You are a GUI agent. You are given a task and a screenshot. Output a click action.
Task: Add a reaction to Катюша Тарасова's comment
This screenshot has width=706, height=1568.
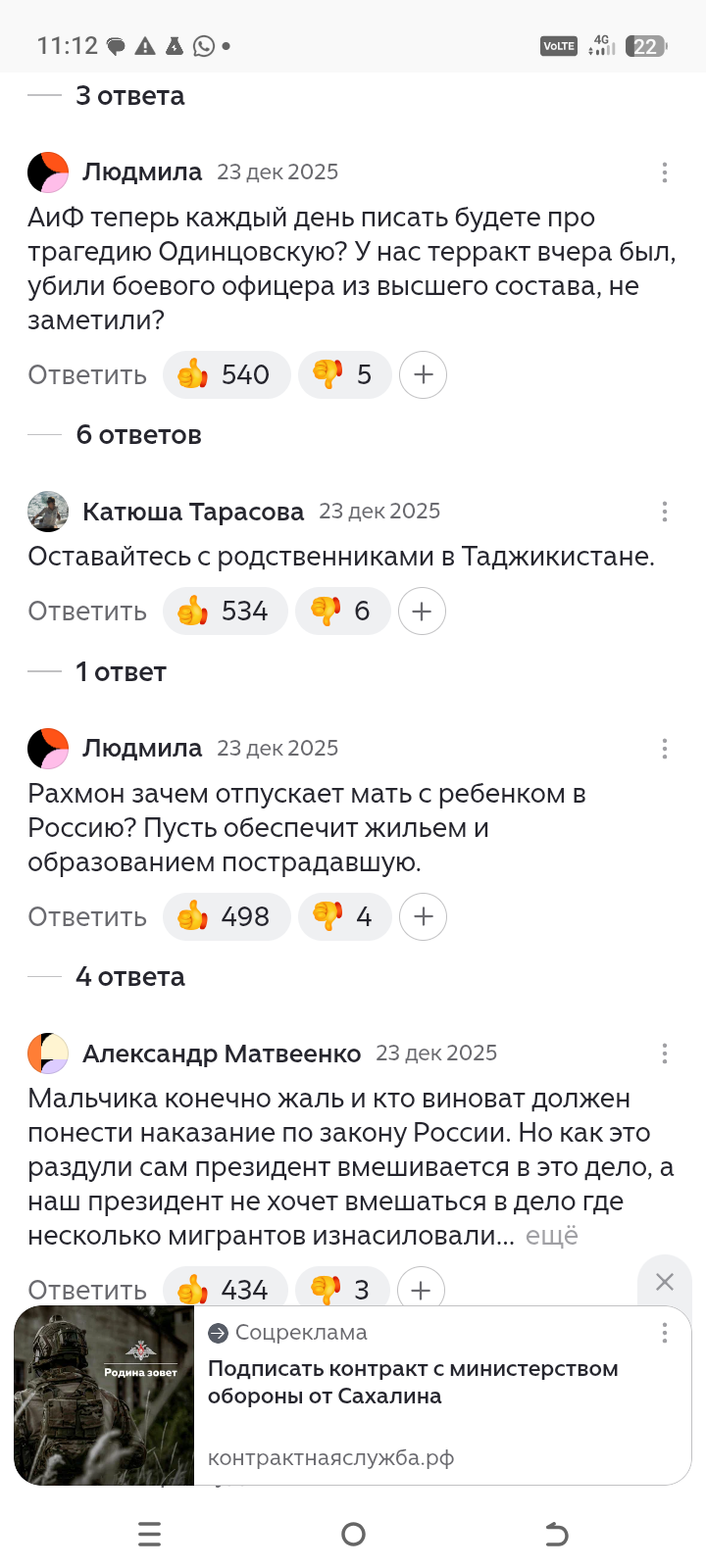[422, 612]
